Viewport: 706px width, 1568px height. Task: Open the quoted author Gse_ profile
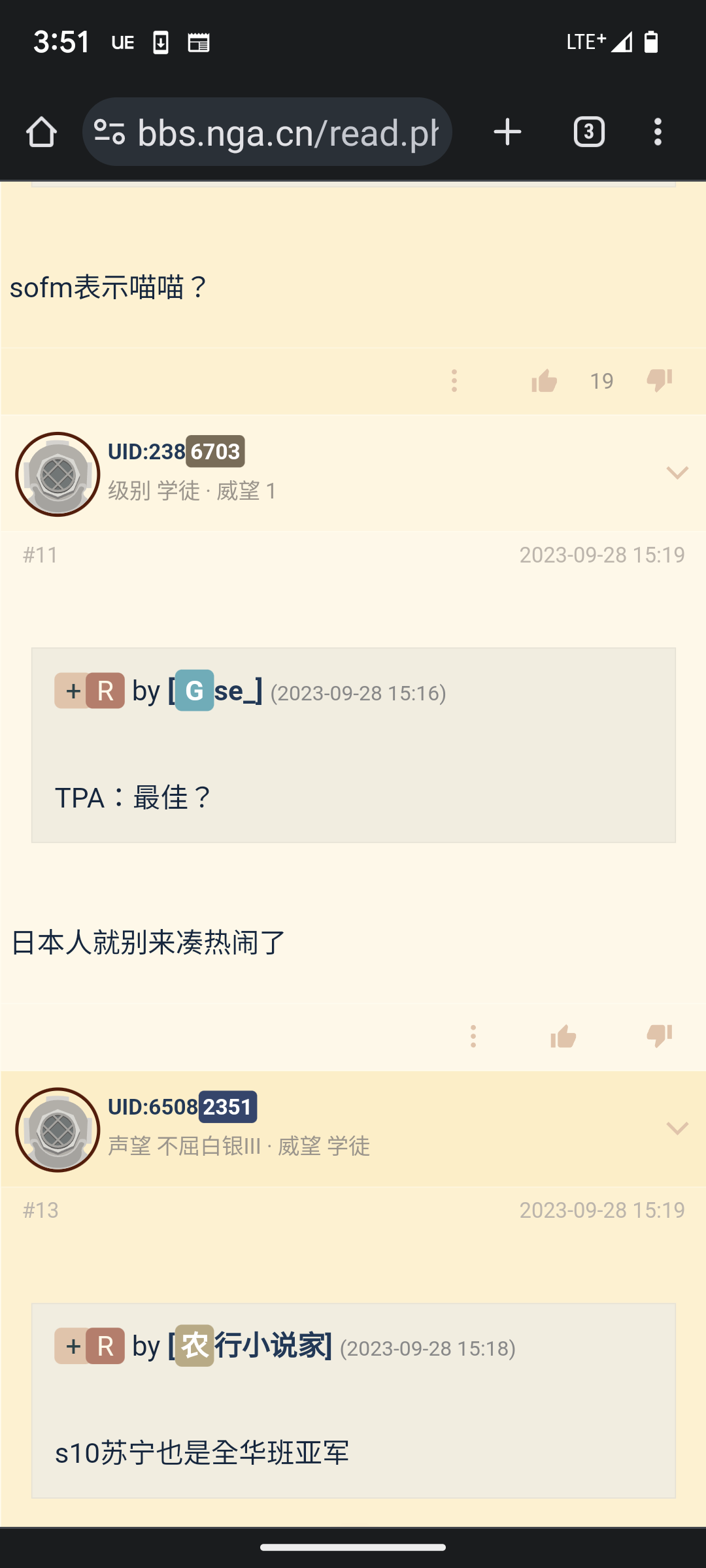point(216,691)
